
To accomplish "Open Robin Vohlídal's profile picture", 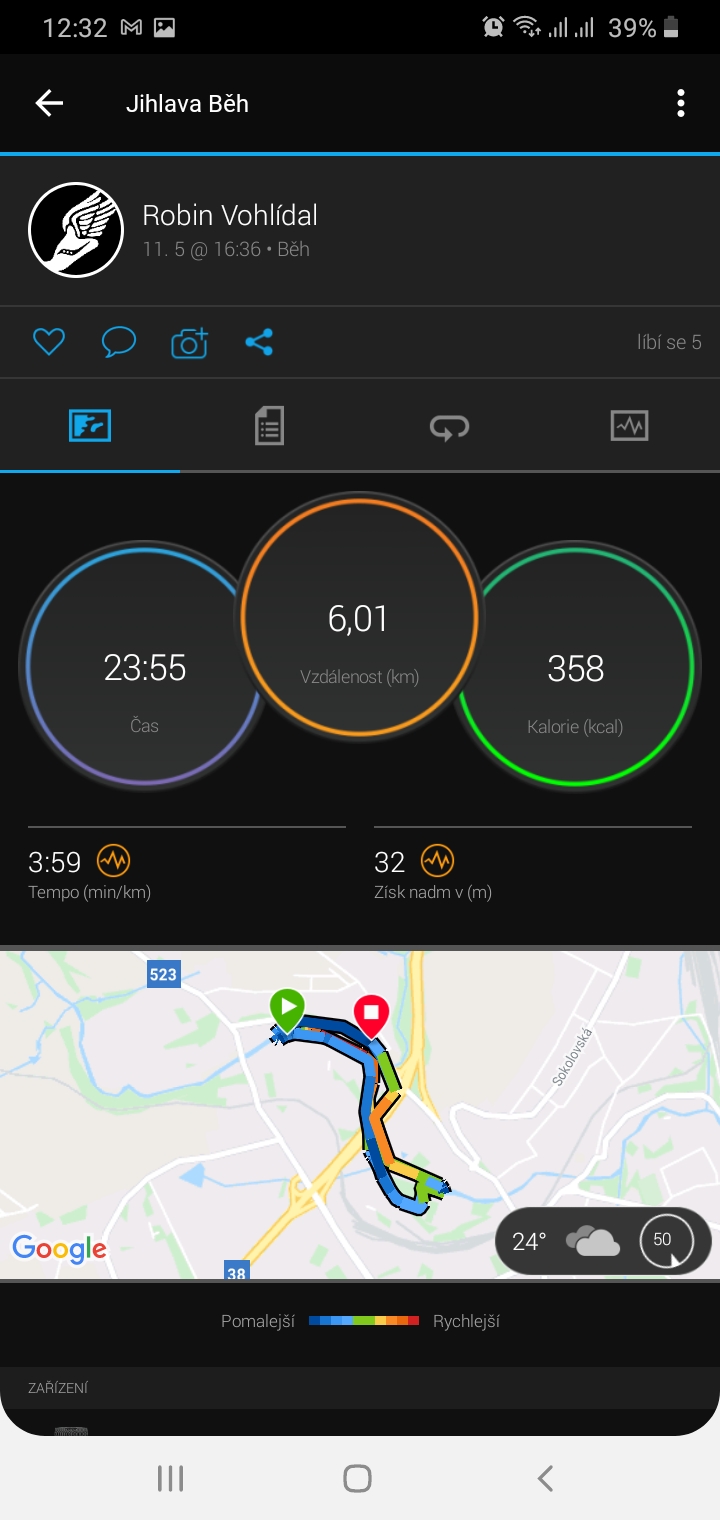I will click(x=76, y=230).
